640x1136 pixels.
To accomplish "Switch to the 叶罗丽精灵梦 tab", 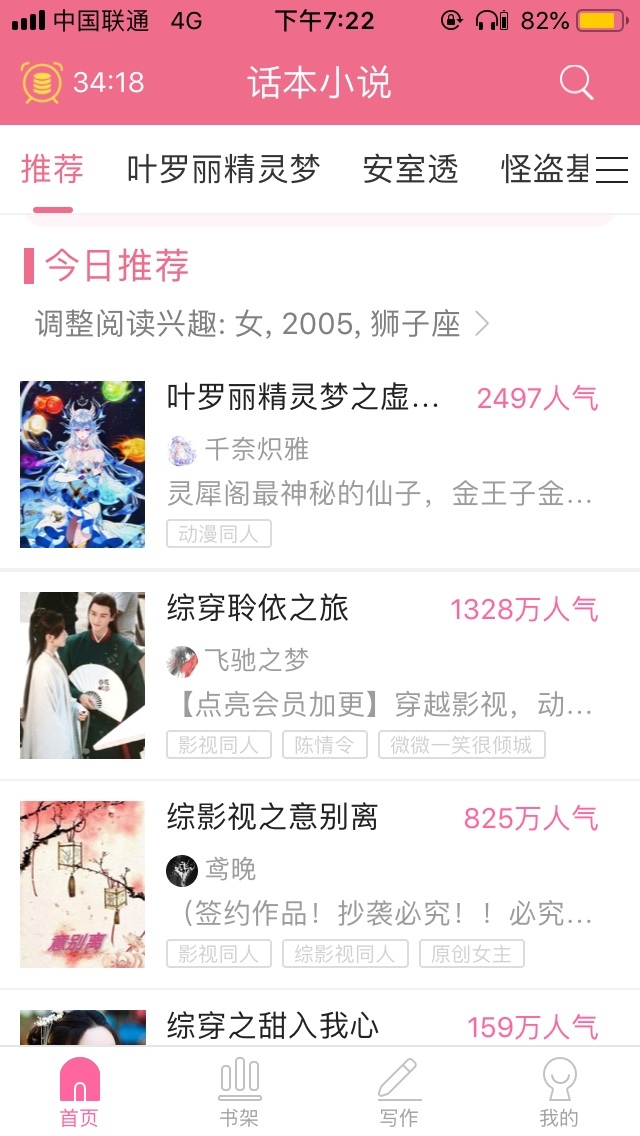I will pos(223,170).
